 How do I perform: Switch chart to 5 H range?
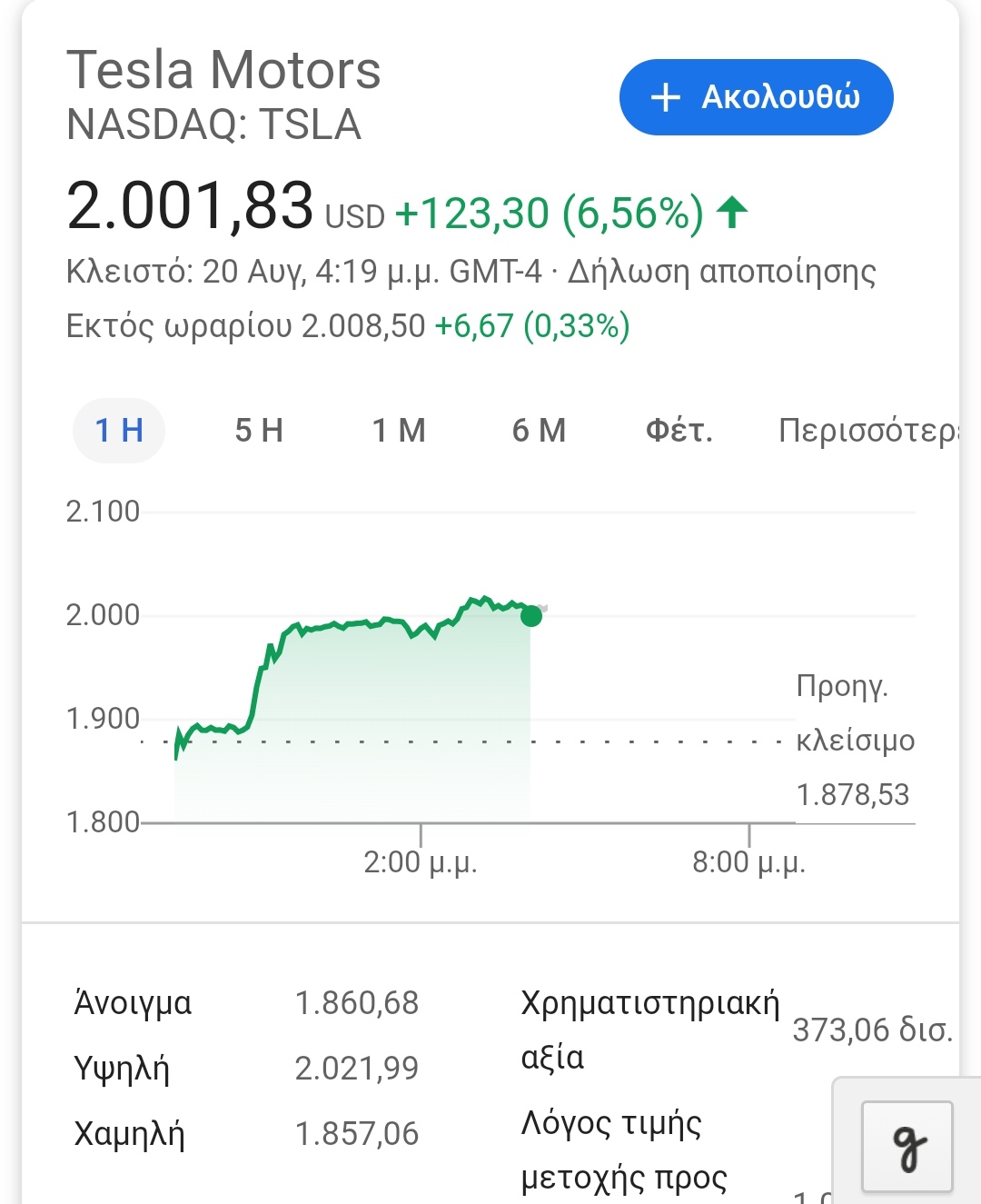point(259,430)
